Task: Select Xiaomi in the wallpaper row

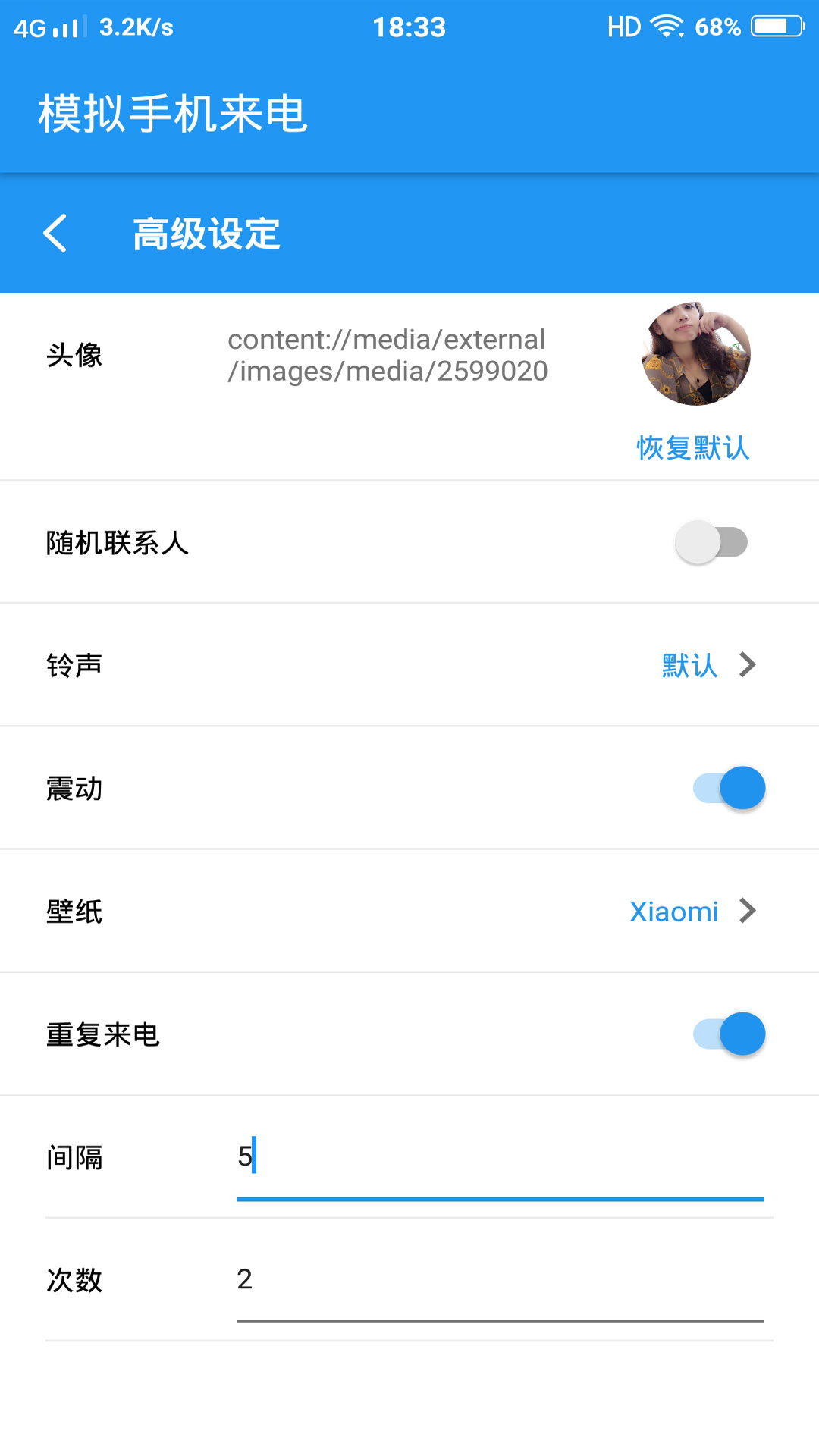Action: coord(674,911)
